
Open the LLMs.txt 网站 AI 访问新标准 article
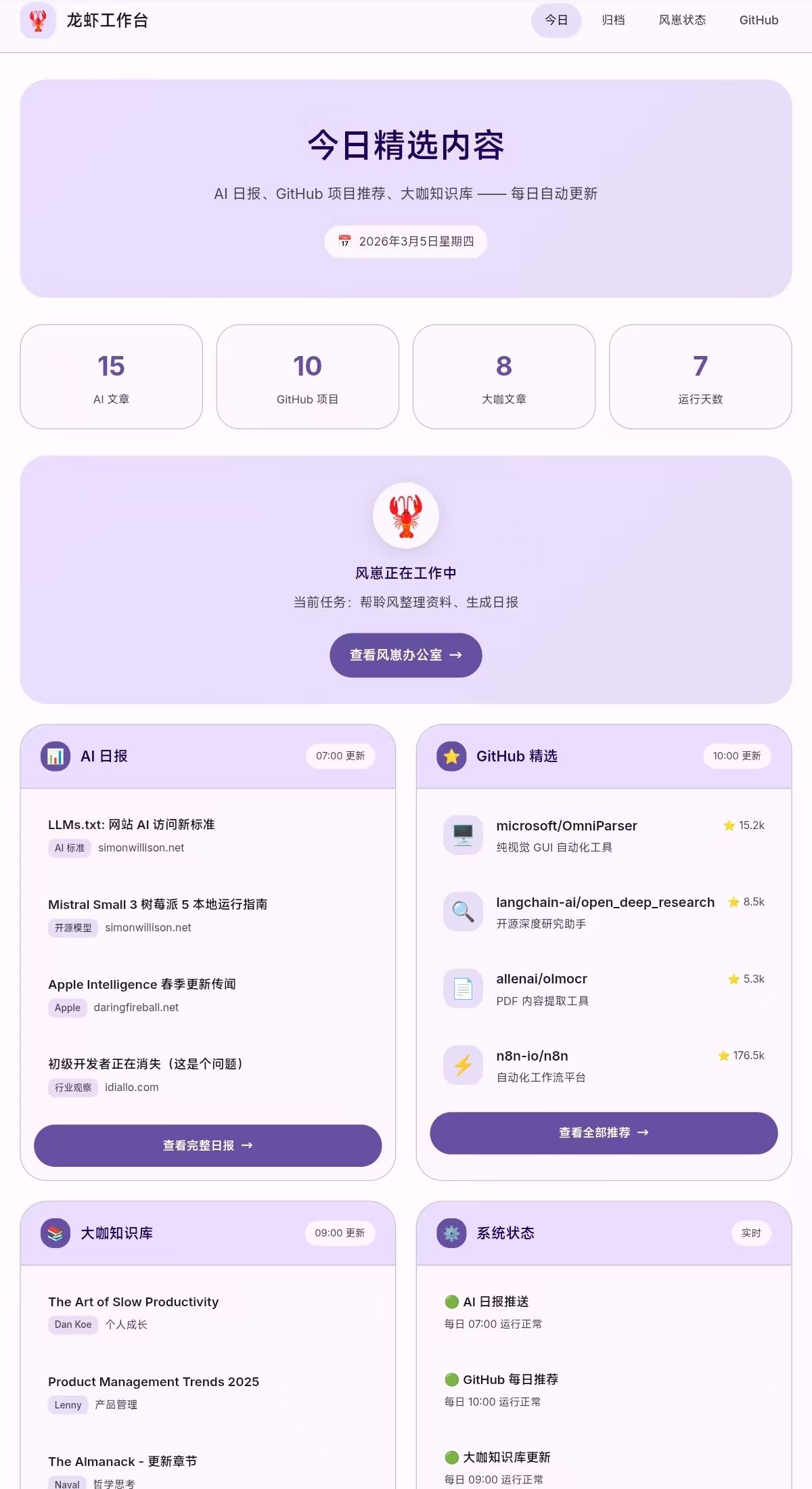pos(131,824)
